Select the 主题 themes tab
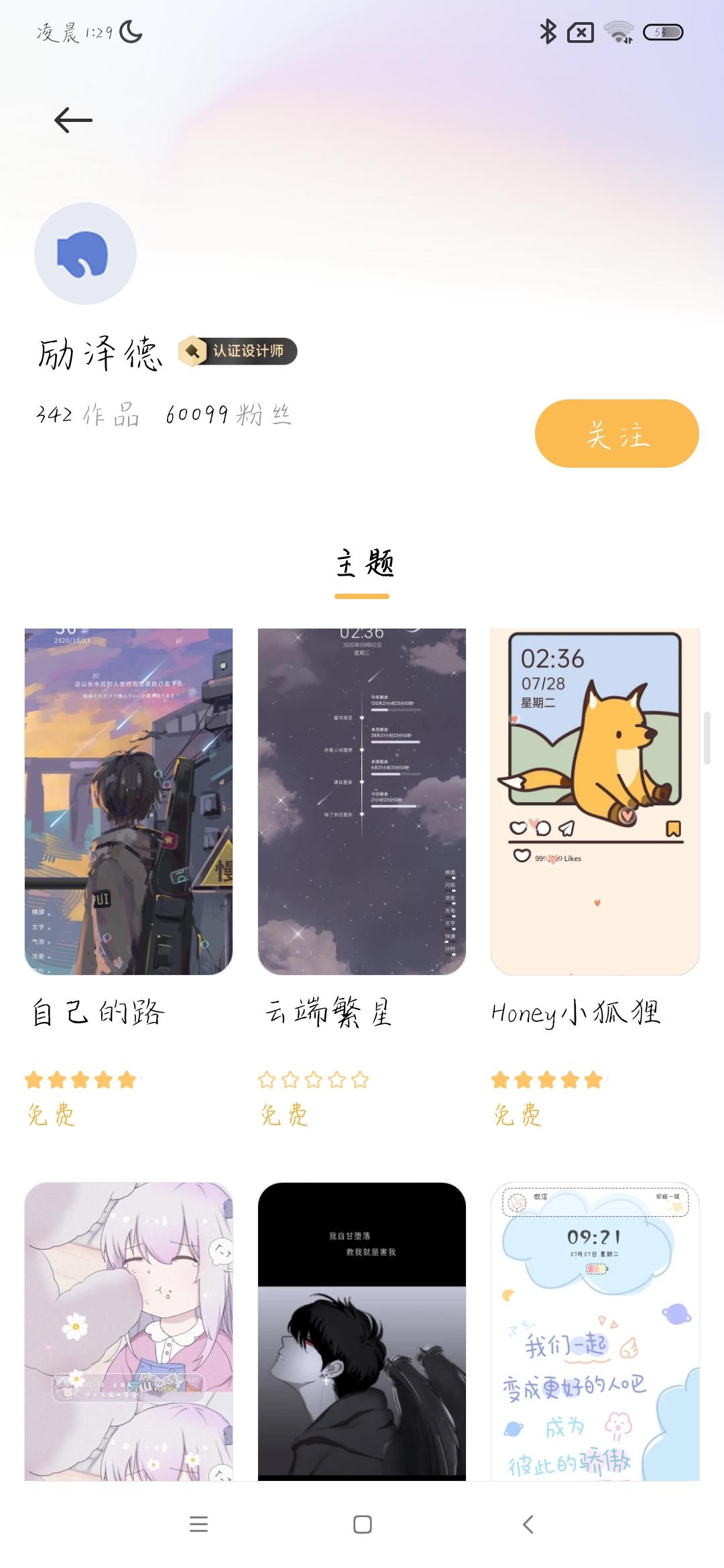This screenshot has width=724, height=1568. point(362,565)
